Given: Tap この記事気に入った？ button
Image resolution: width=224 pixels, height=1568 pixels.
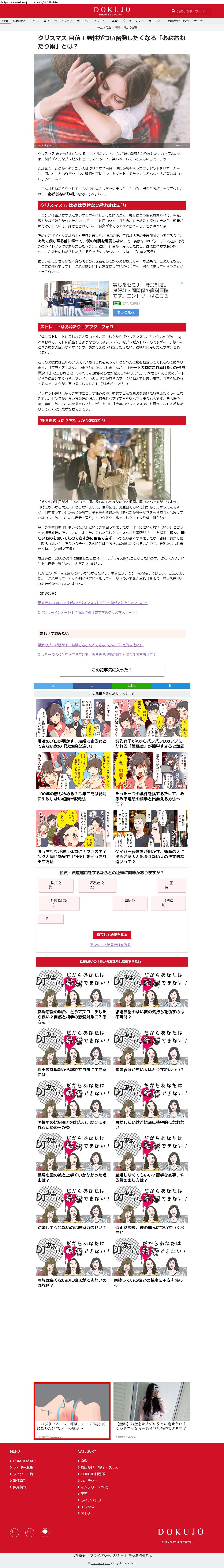Looking at the screenshot, I should 112,670.
